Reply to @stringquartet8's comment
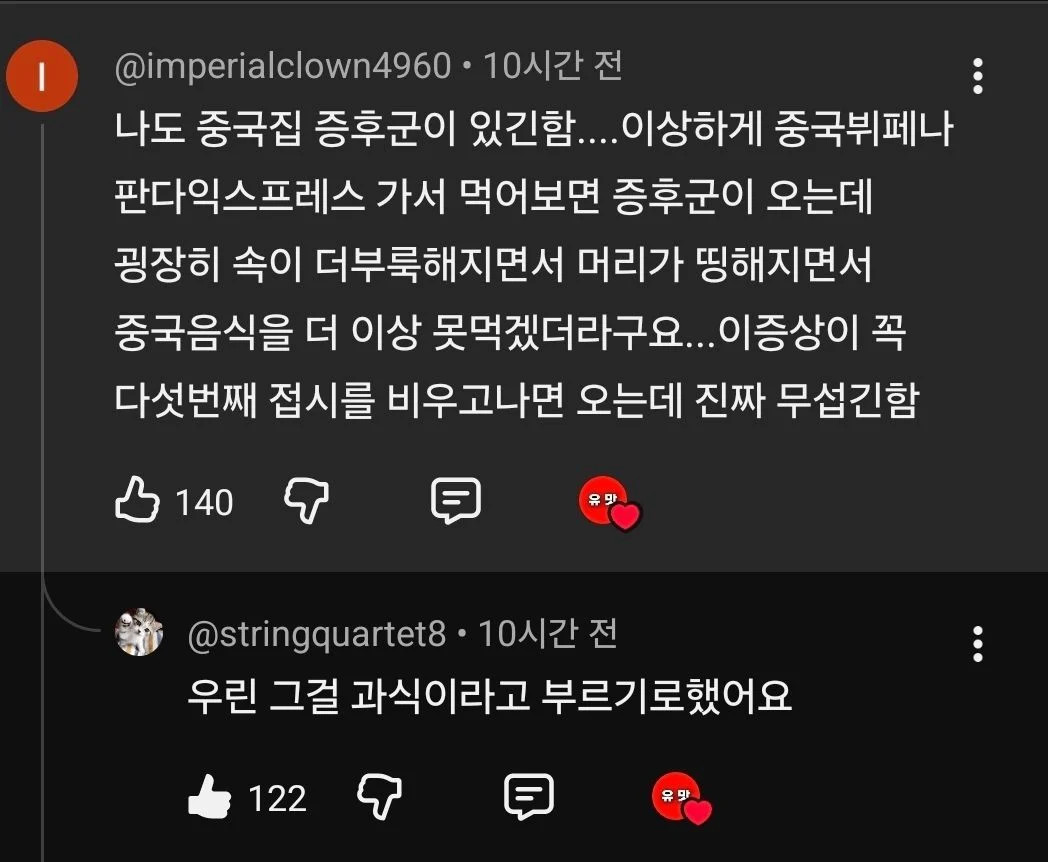Image resolution: width=1048 pixels, height=862 pixels. tap(529, 797)
